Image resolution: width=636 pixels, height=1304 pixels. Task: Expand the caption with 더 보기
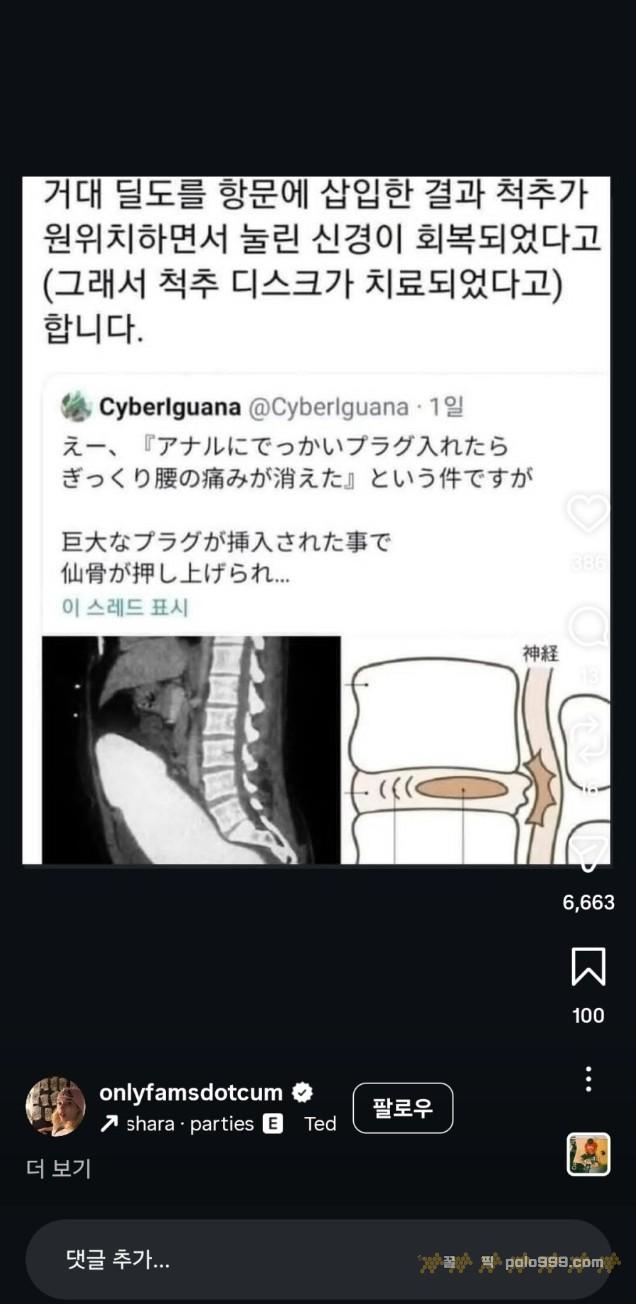coord(58,1168)
